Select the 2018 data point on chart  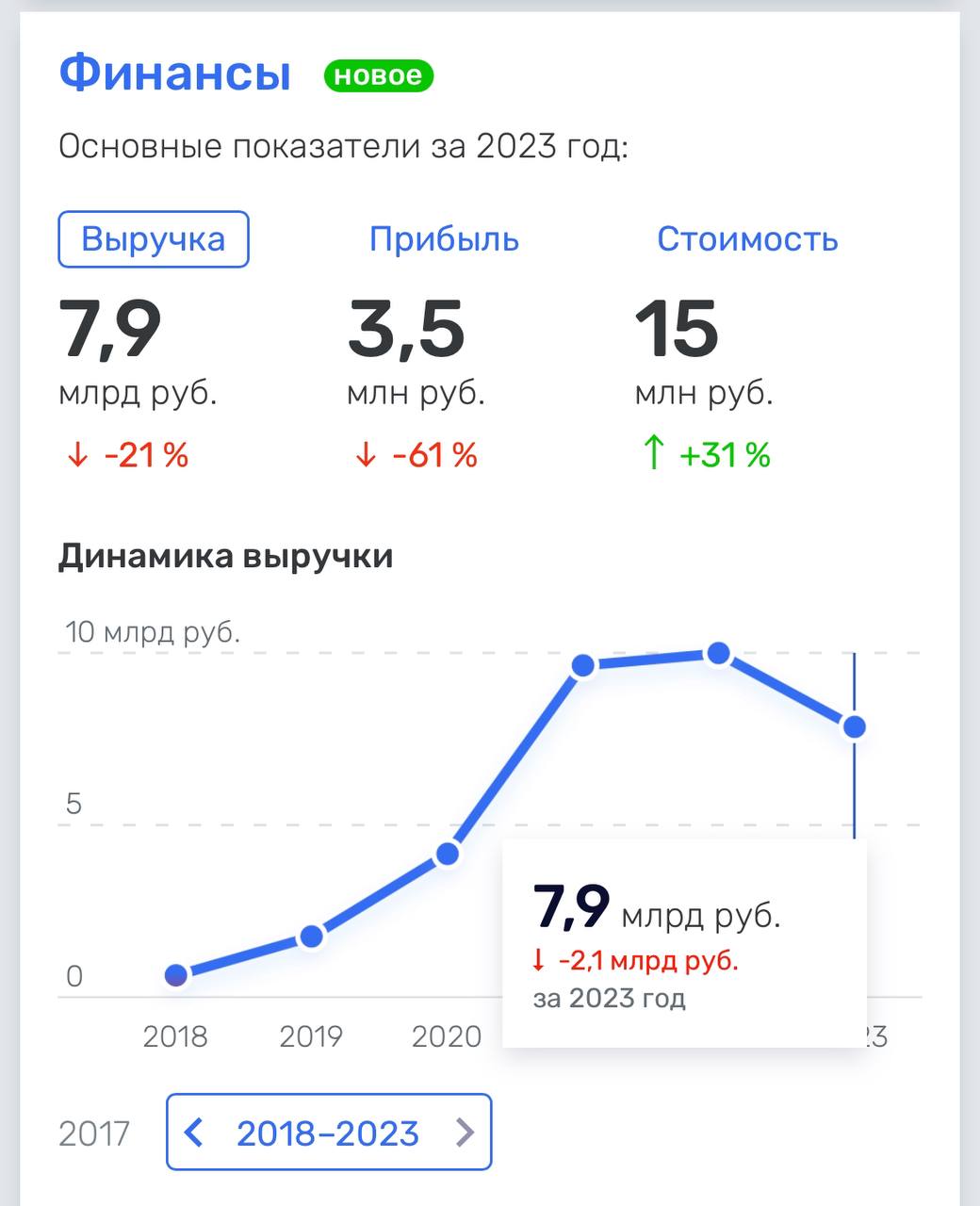pos(176,975)
